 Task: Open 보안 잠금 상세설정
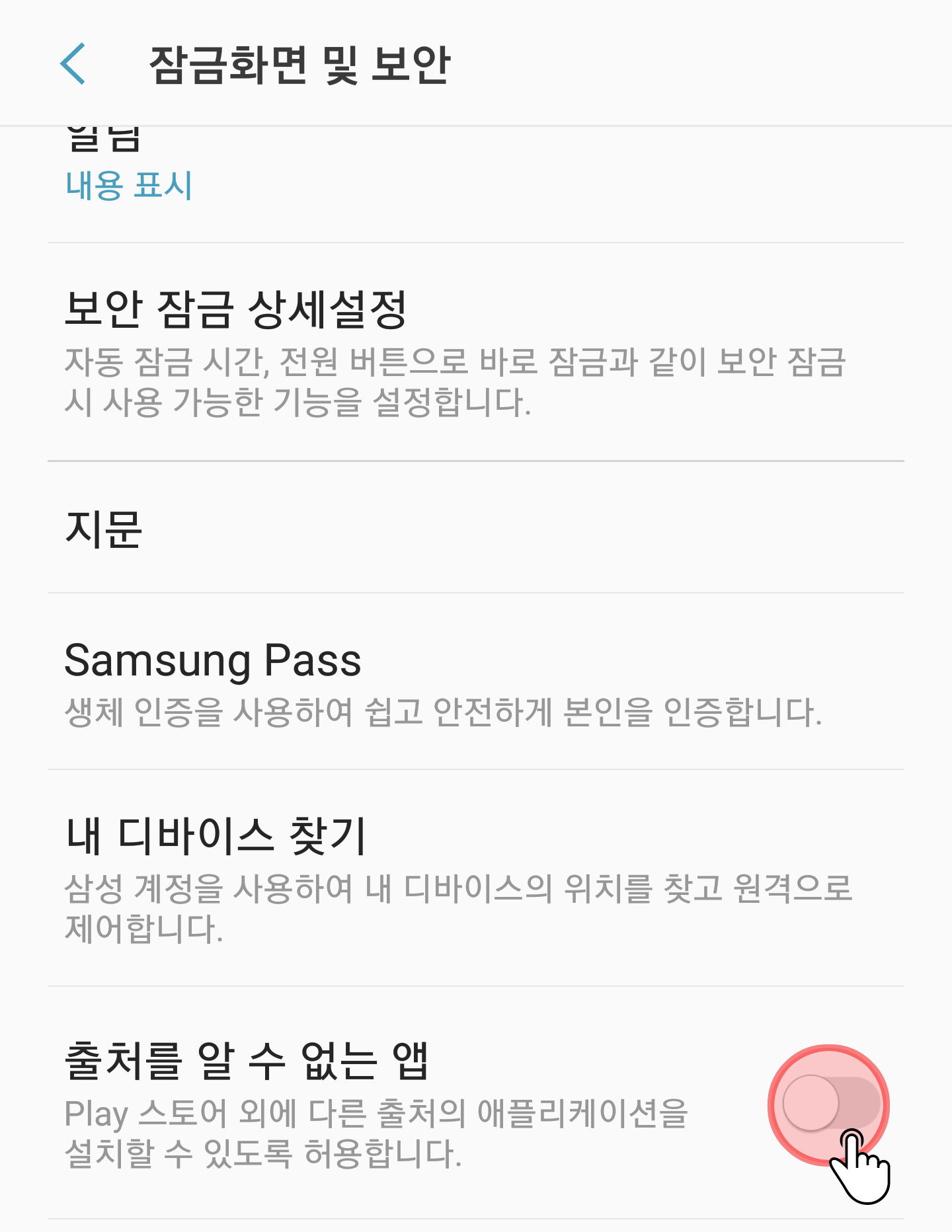(456, 352)
